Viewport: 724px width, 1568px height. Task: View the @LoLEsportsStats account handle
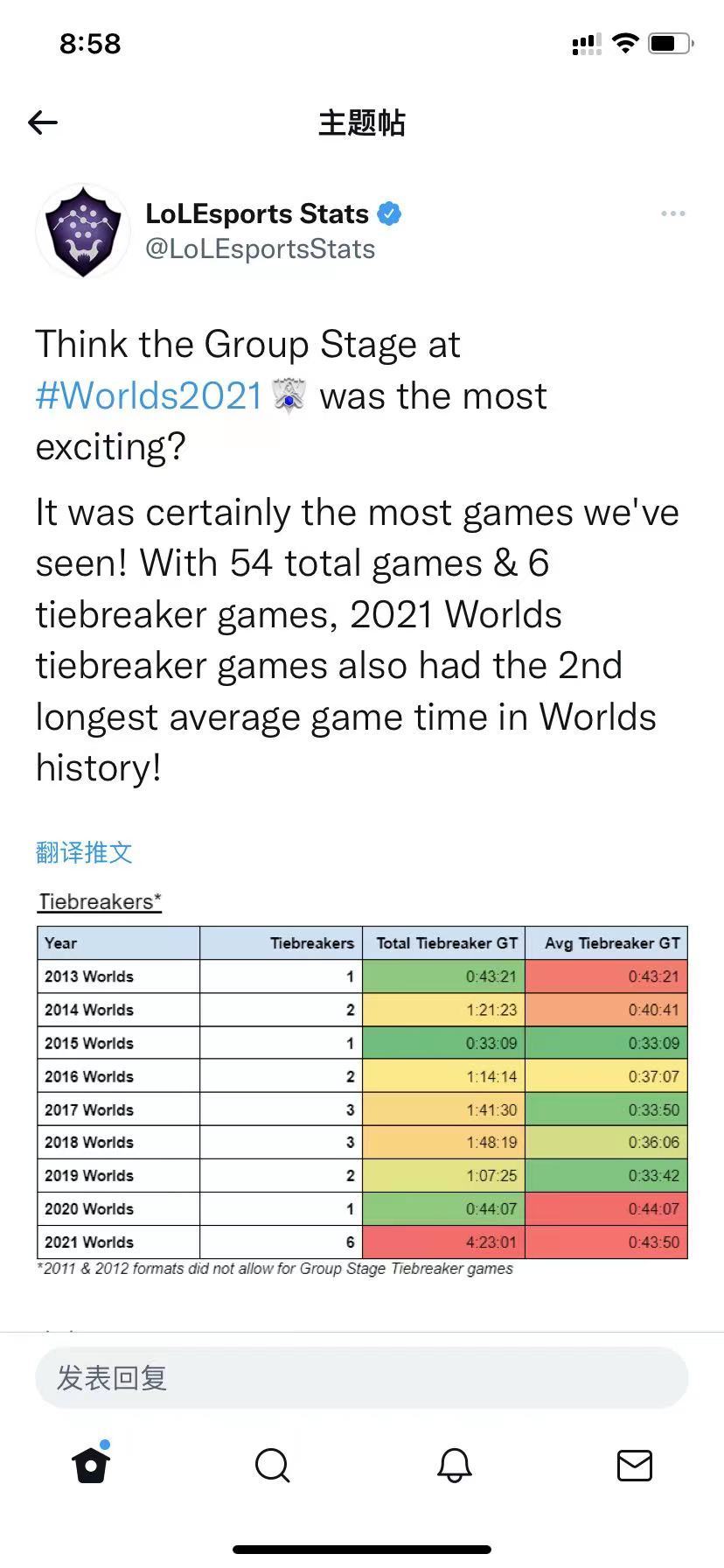(x=260, y=249)
